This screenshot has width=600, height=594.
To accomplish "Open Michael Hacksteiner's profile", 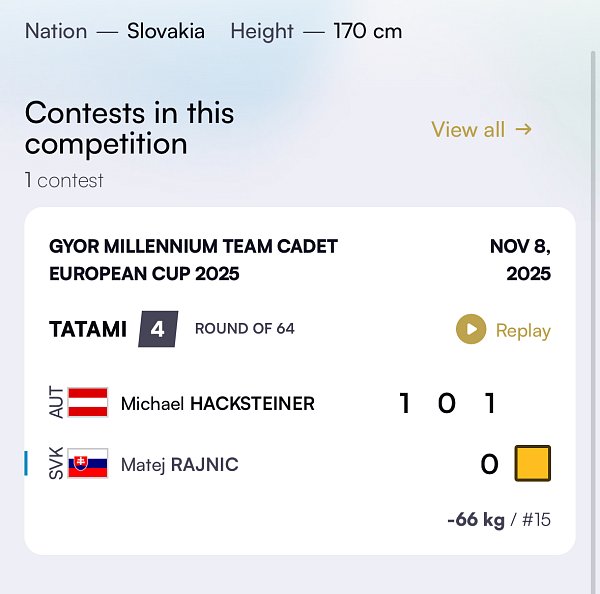I will pos(217,404).
